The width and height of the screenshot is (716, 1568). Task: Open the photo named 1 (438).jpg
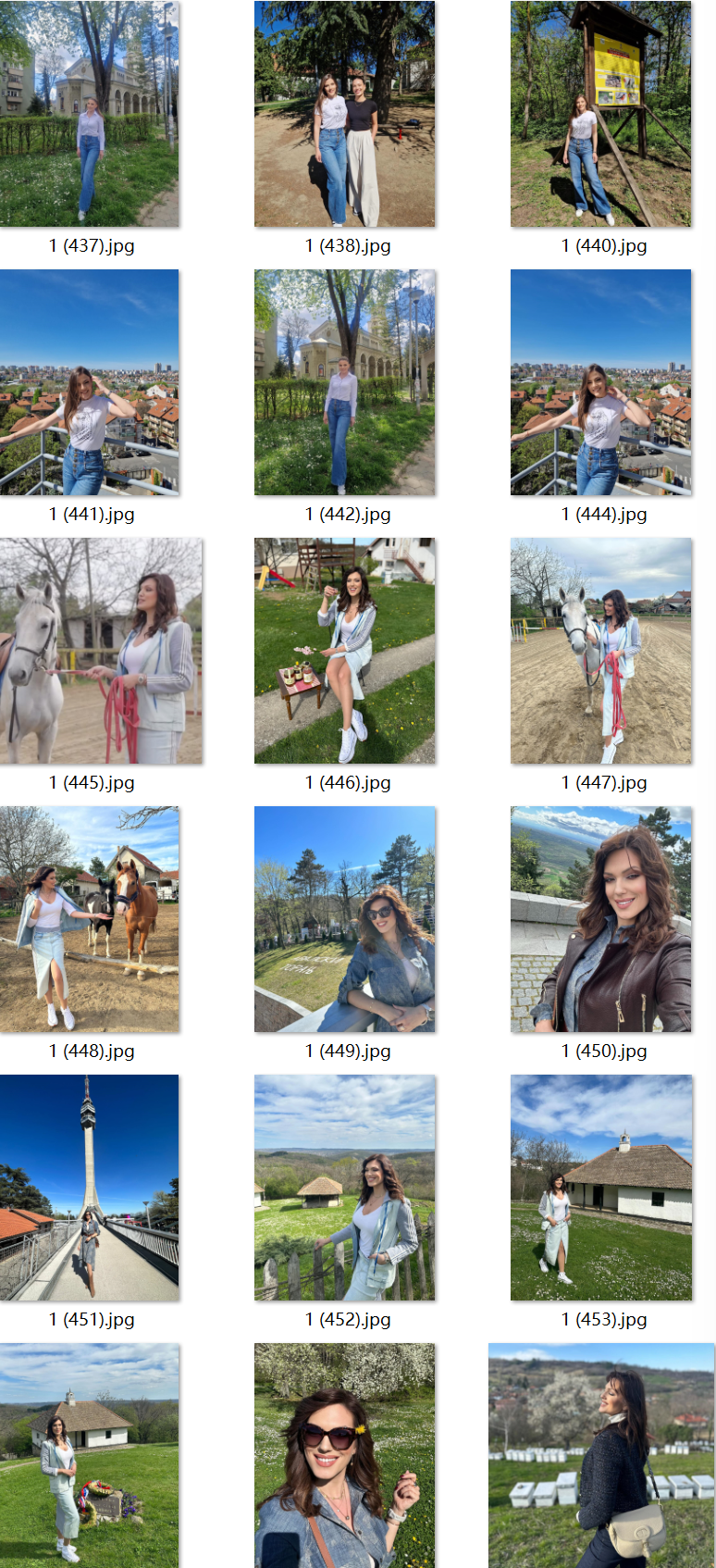[x=344, y=114]
